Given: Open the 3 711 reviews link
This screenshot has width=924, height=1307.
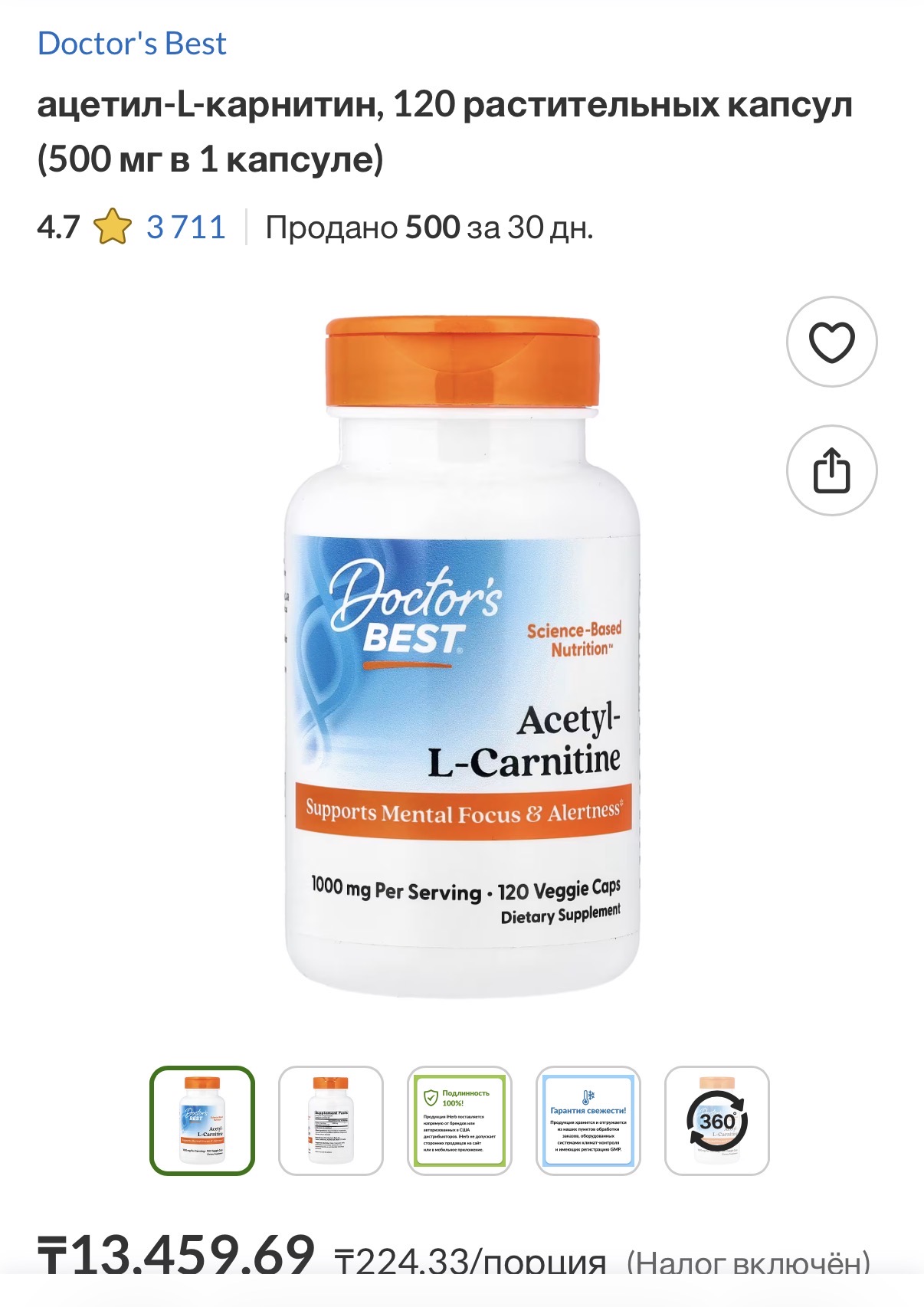Looking at the screenshot, I should click(186, 228).
